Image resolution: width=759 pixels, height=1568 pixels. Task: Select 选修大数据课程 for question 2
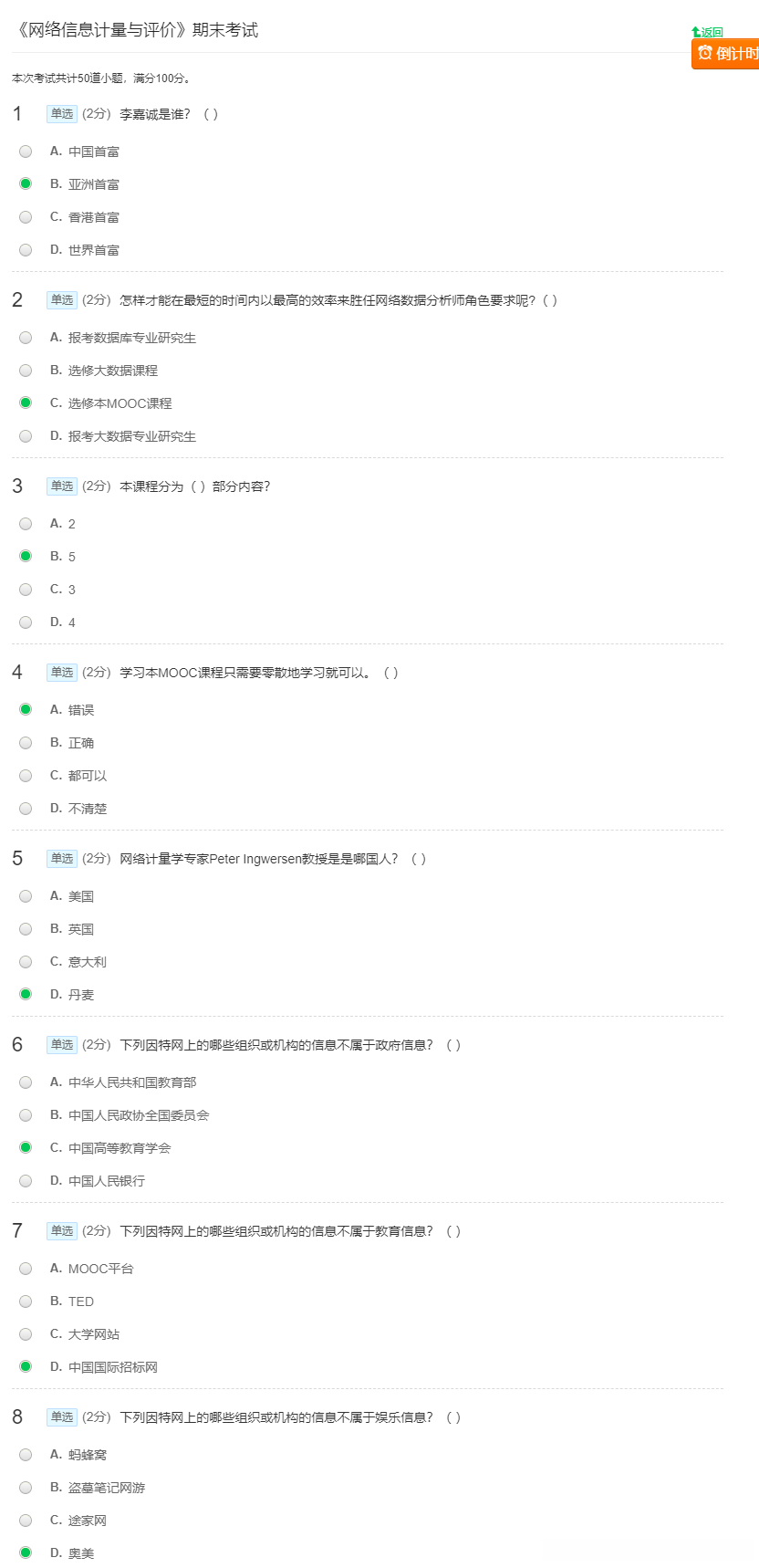pos(25,370)
